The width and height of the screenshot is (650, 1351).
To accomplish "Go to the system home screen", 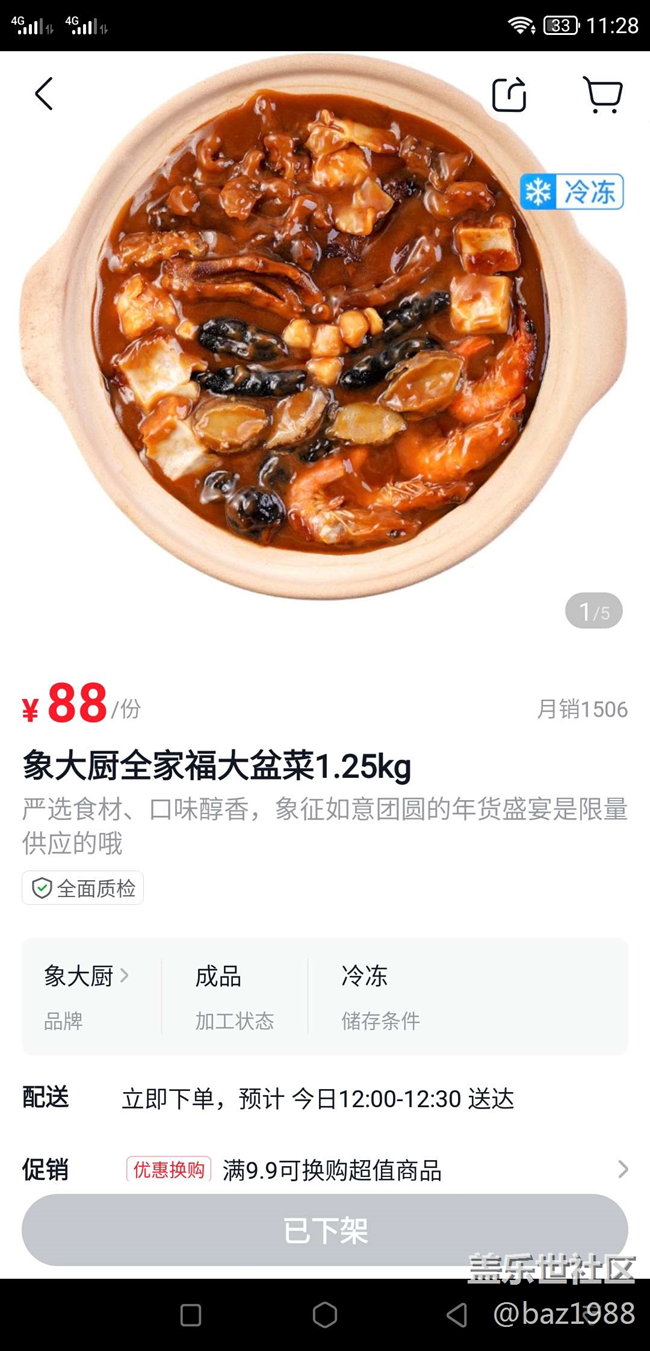I will point(325,1315).
